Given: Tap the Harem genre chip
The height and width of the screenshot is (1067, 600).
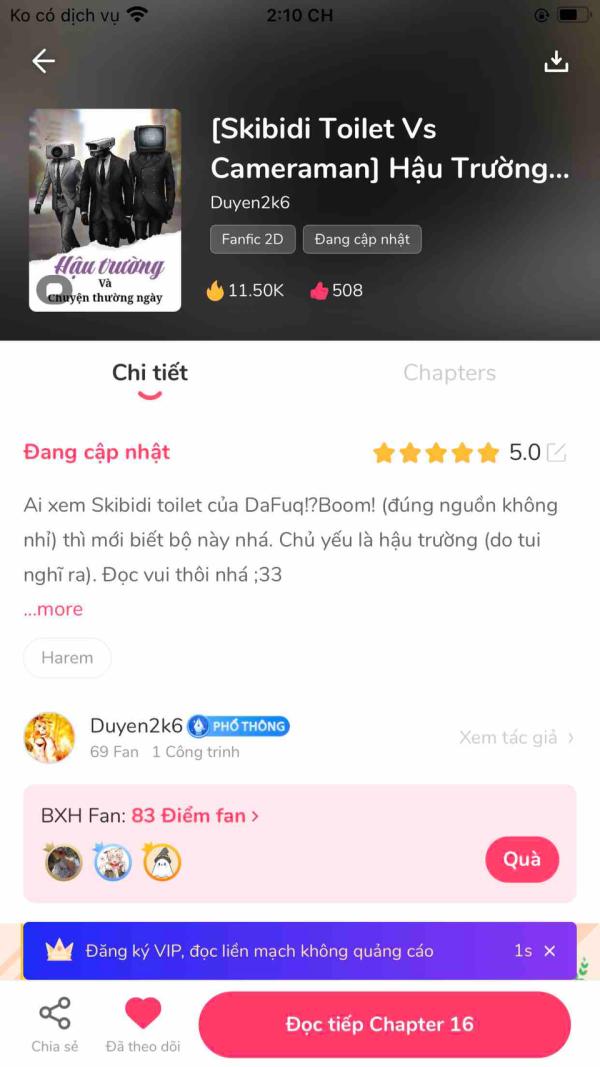Looking at the screenshot, I should point(67,658).
